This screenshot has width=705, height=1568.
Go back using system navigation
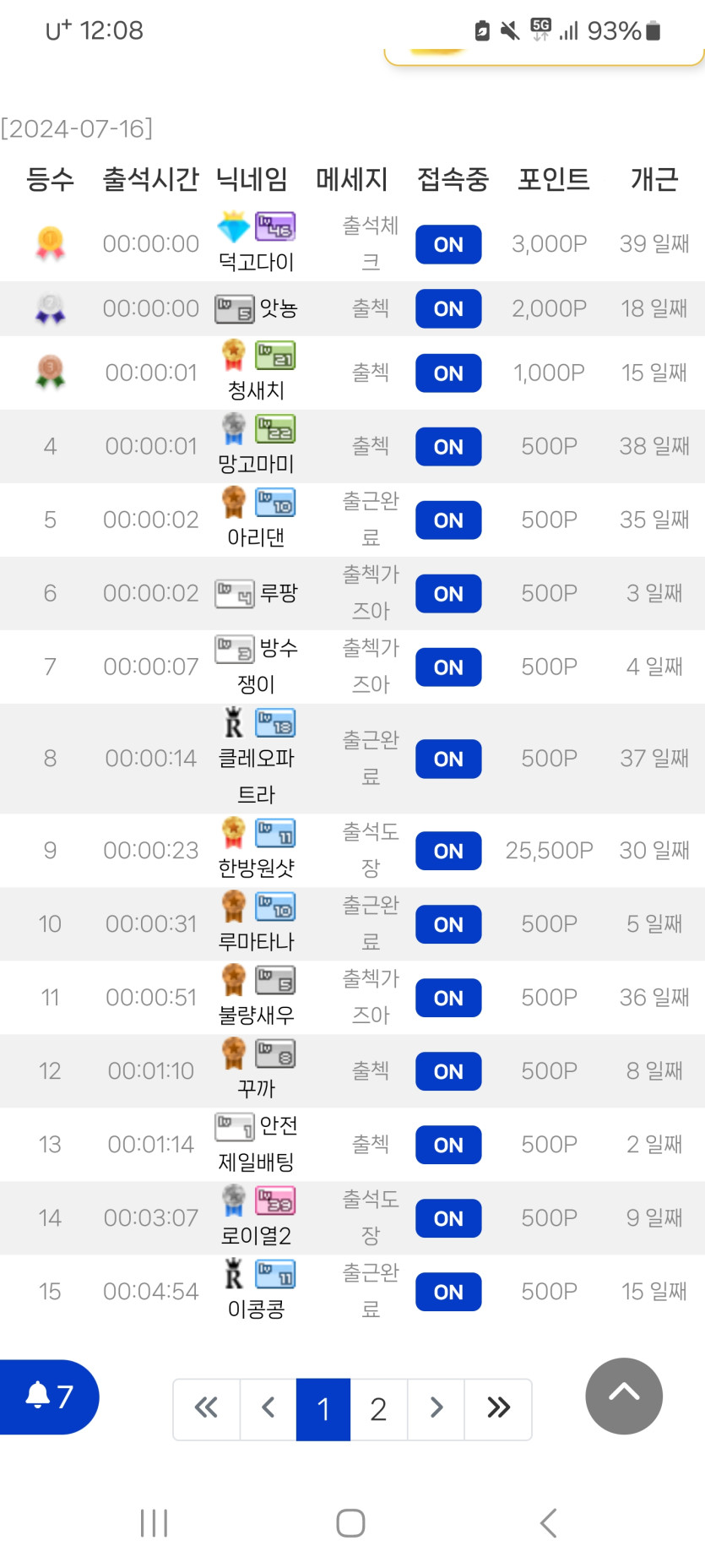pos(548,1523)
